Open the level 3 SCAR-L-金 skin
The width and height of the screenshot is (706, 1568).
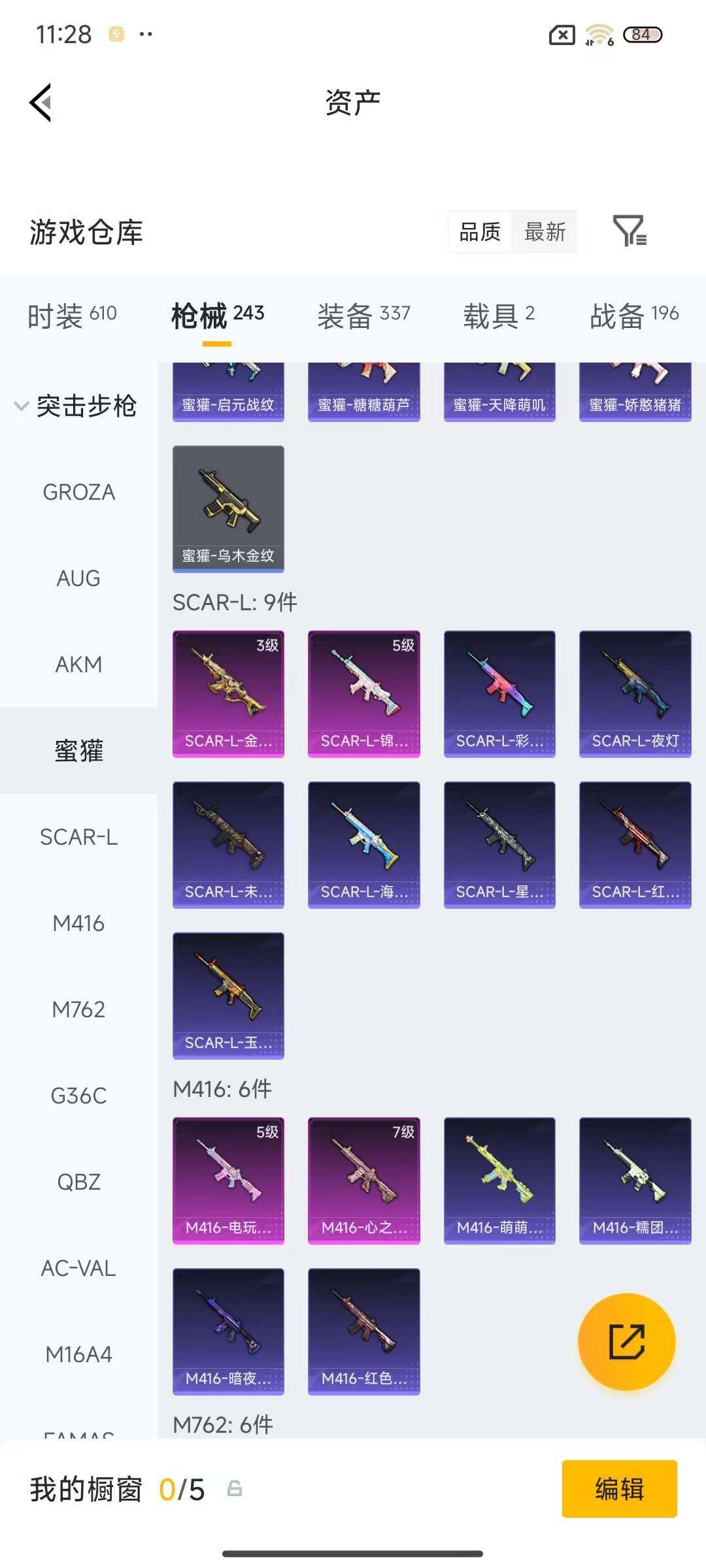pos(228,693)
